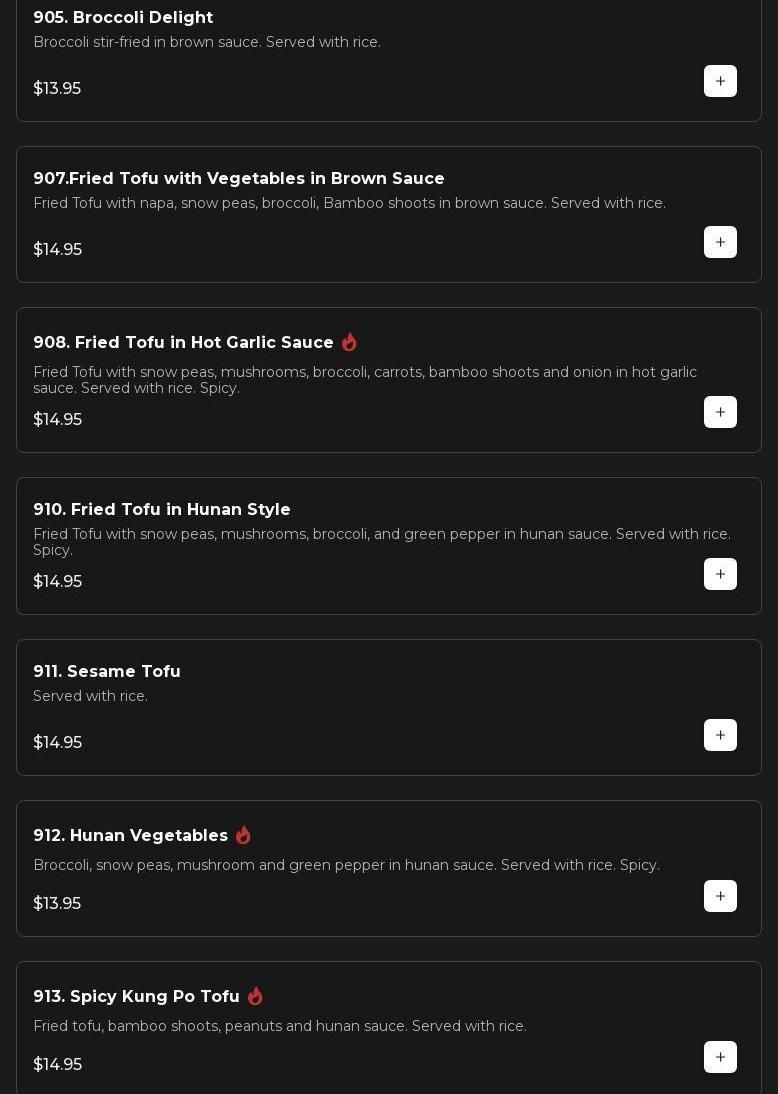Image resolution: width=778 pixels, height=1094 pixels.
Task: Add 905. Broccoli Delight to cart
Action: [720, 81]
